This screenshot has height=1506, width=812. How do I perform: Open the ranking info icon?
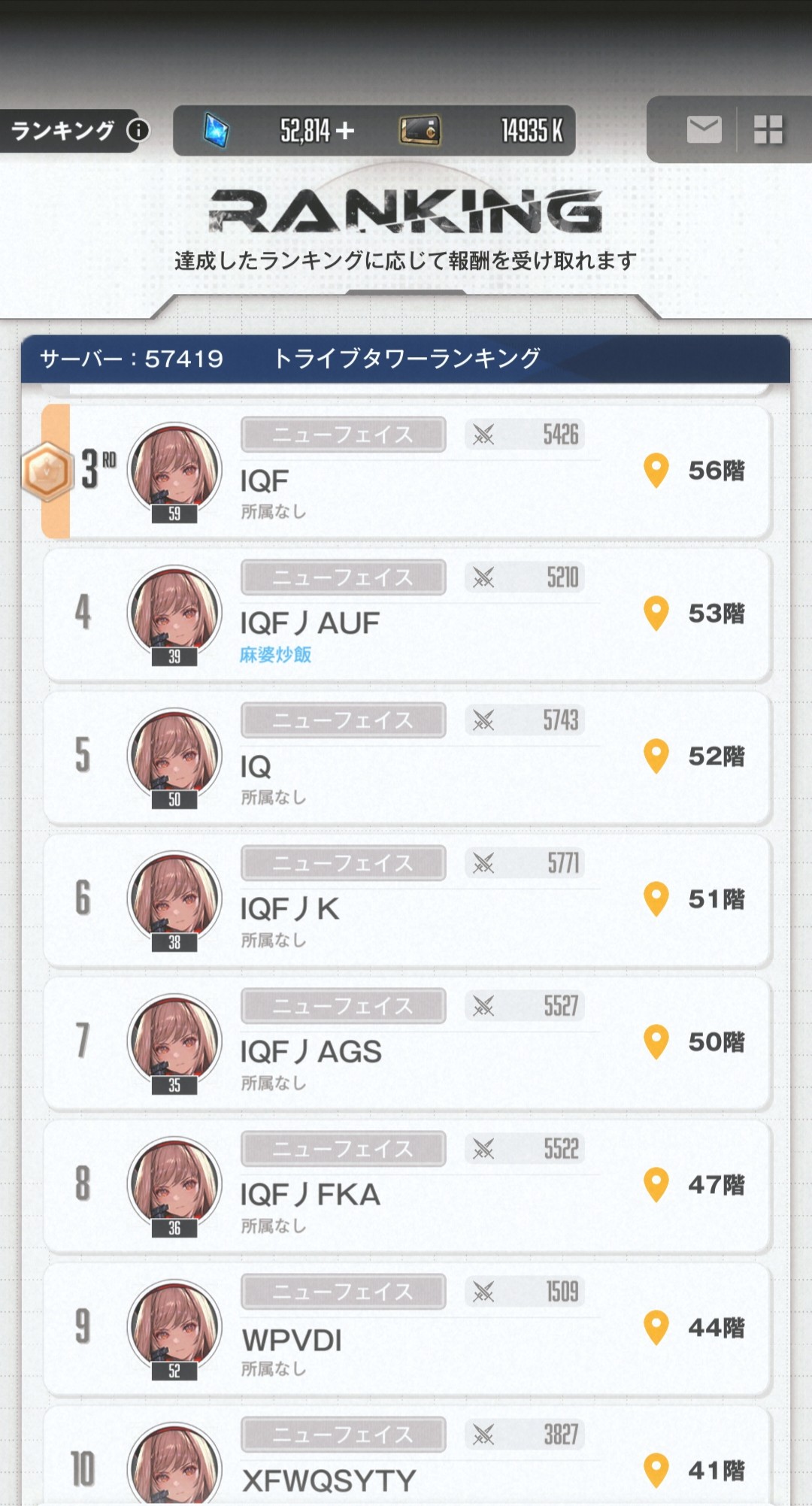pyautogui.click(x=138, y=131)
